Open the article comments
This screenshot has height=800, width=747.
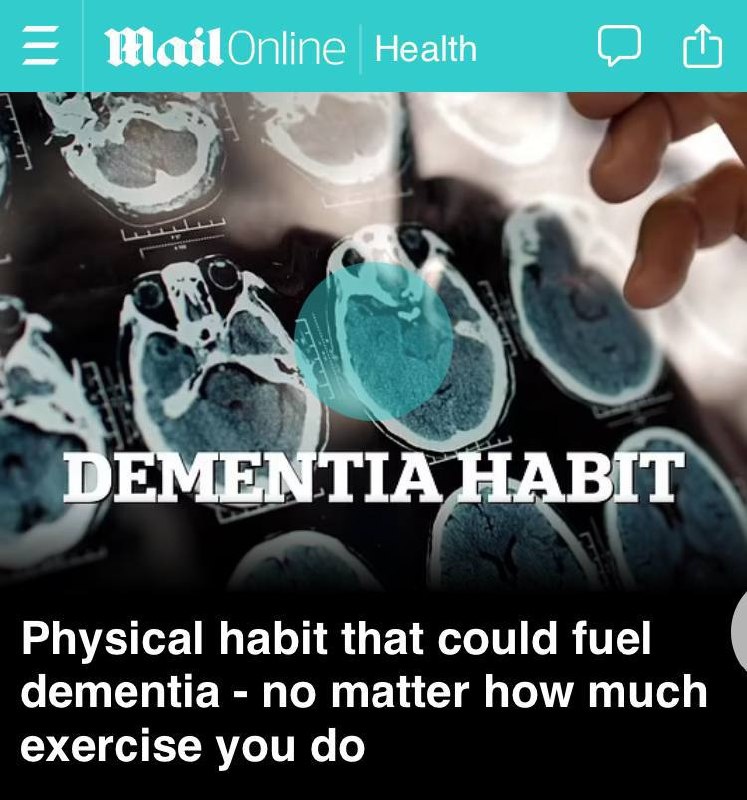pyautogui.click(x=618, y=47)
